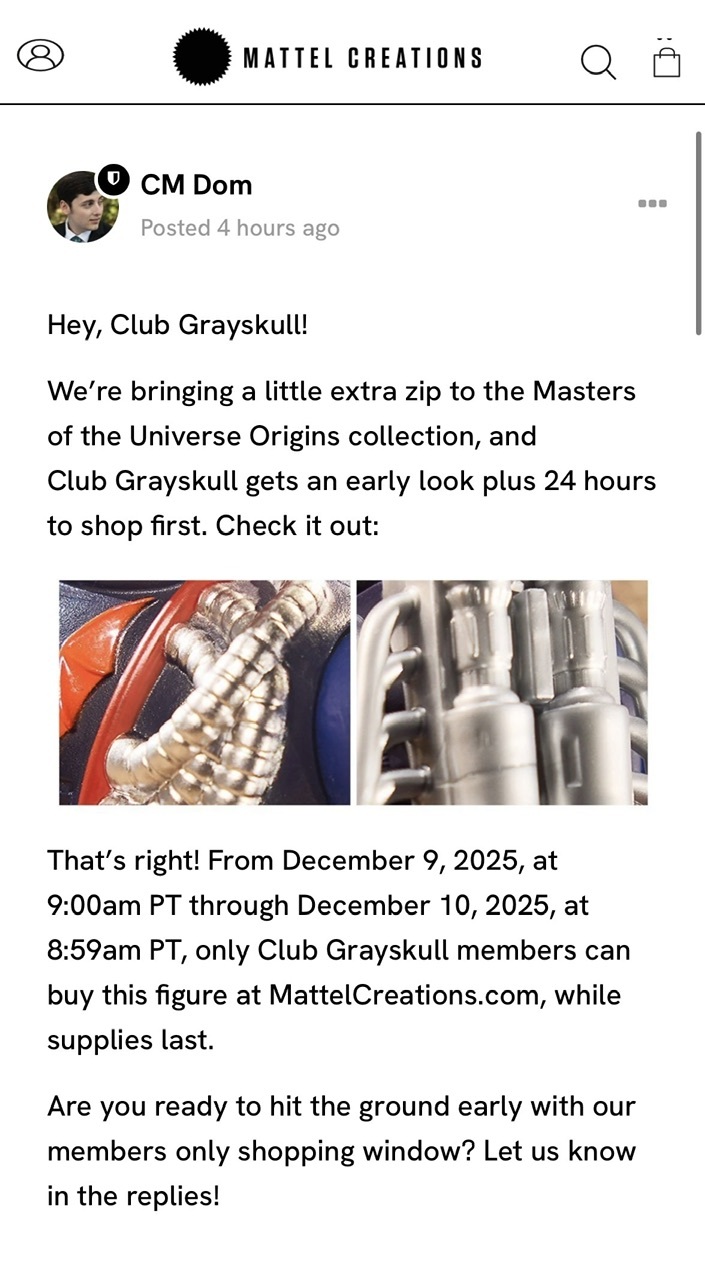
Task: Open the post's three-dot options menu
Action: click(x=652, y=203)
